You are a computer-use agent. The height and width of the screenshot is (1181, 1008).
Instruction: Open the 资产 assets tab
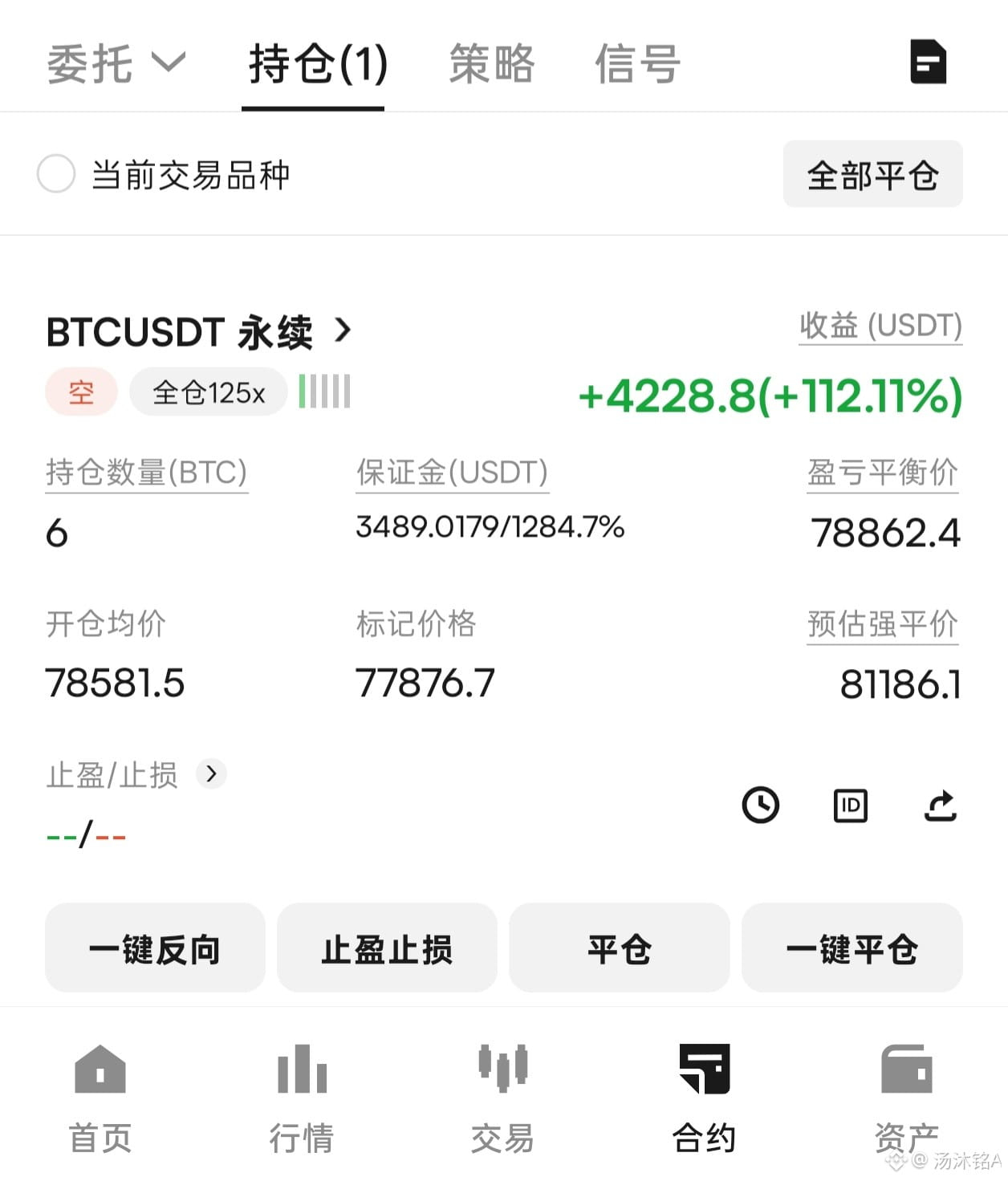click(x=907, y=1098)
